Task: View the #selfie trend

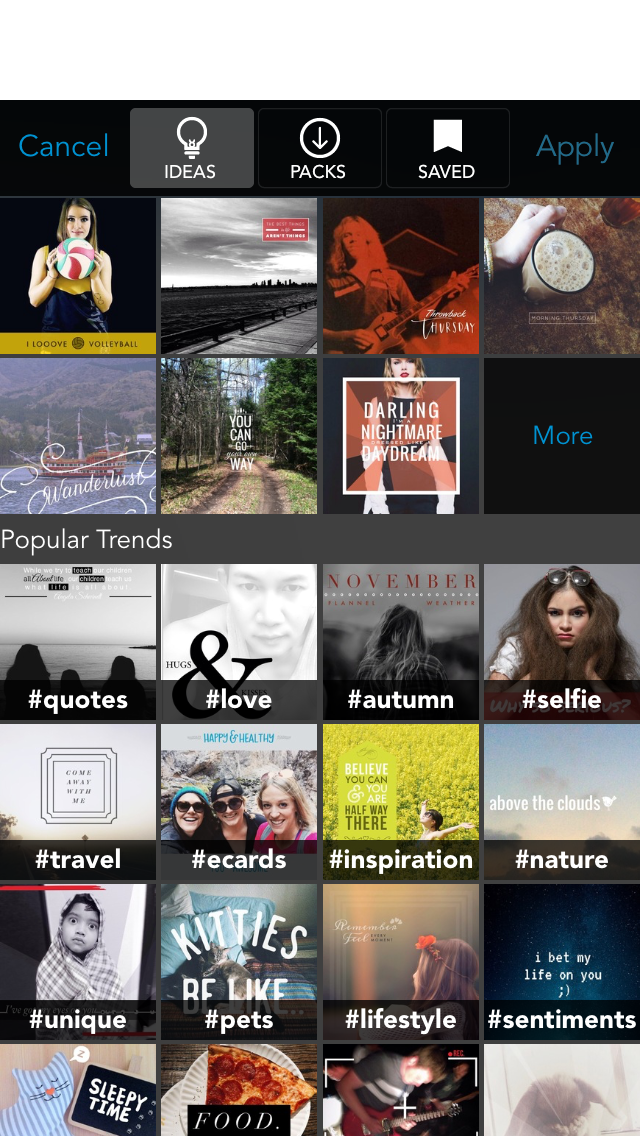Action: [562, 642]
